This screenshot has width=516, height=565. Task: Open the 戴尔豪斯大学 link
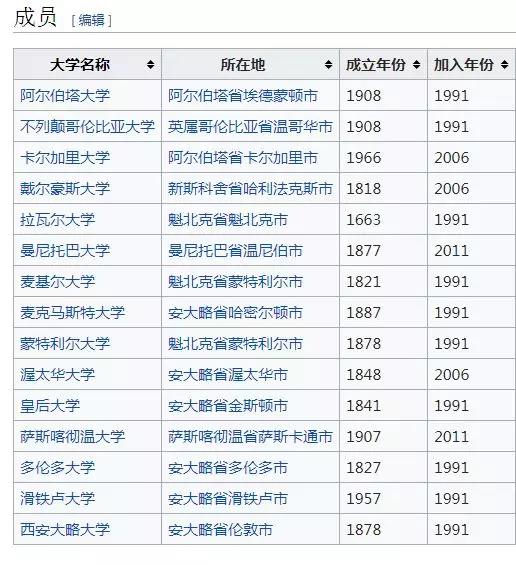(65, 189)
